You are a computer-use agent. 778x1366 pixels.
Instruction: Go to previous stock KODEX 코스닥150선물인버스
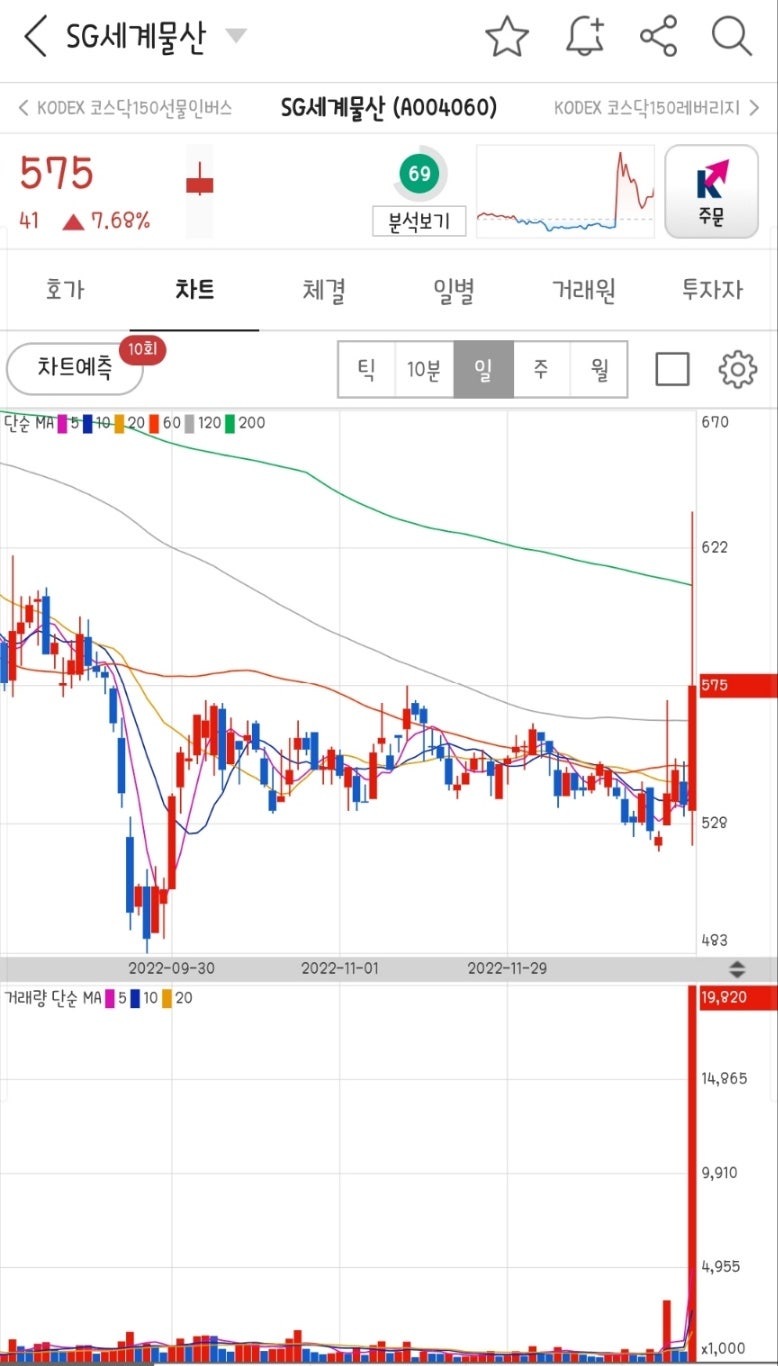point(126,108)
